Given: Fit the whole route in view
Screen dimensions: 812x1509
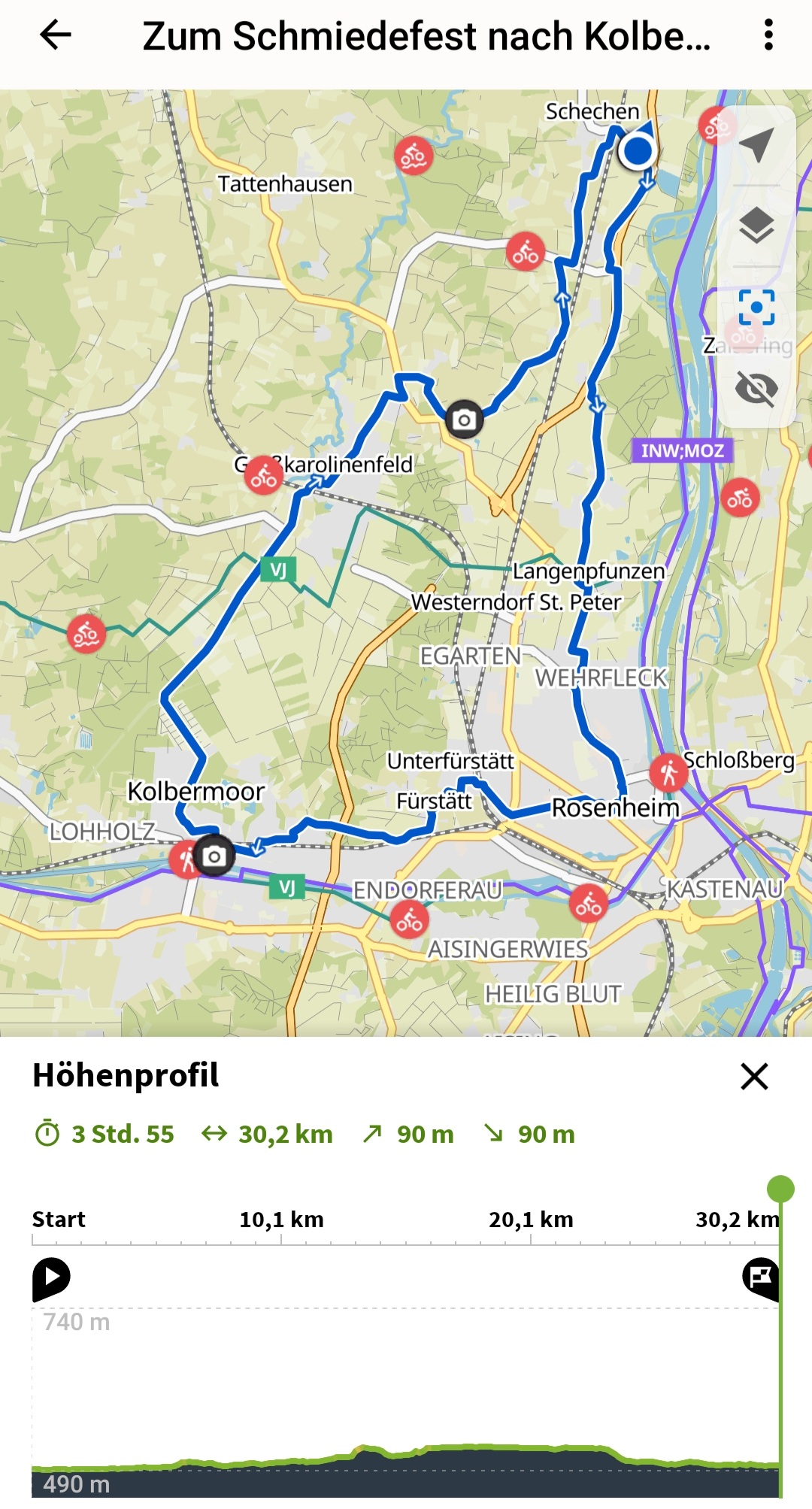Looking at the screenshot, I should 756,307.
